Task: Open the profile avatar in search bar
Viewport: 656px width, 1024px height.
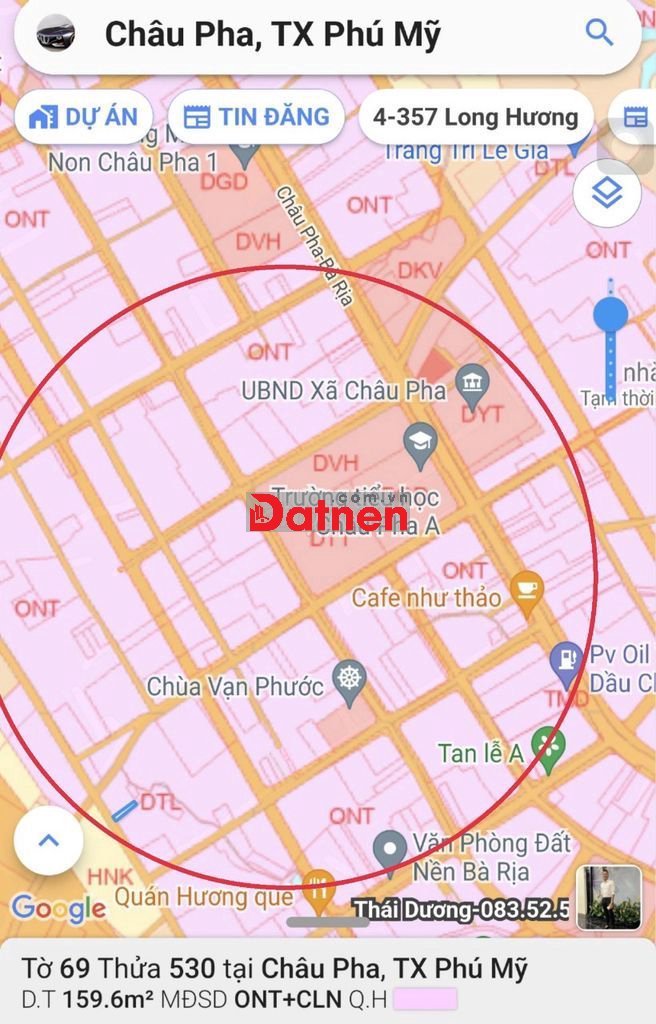Action: point(55,34)
